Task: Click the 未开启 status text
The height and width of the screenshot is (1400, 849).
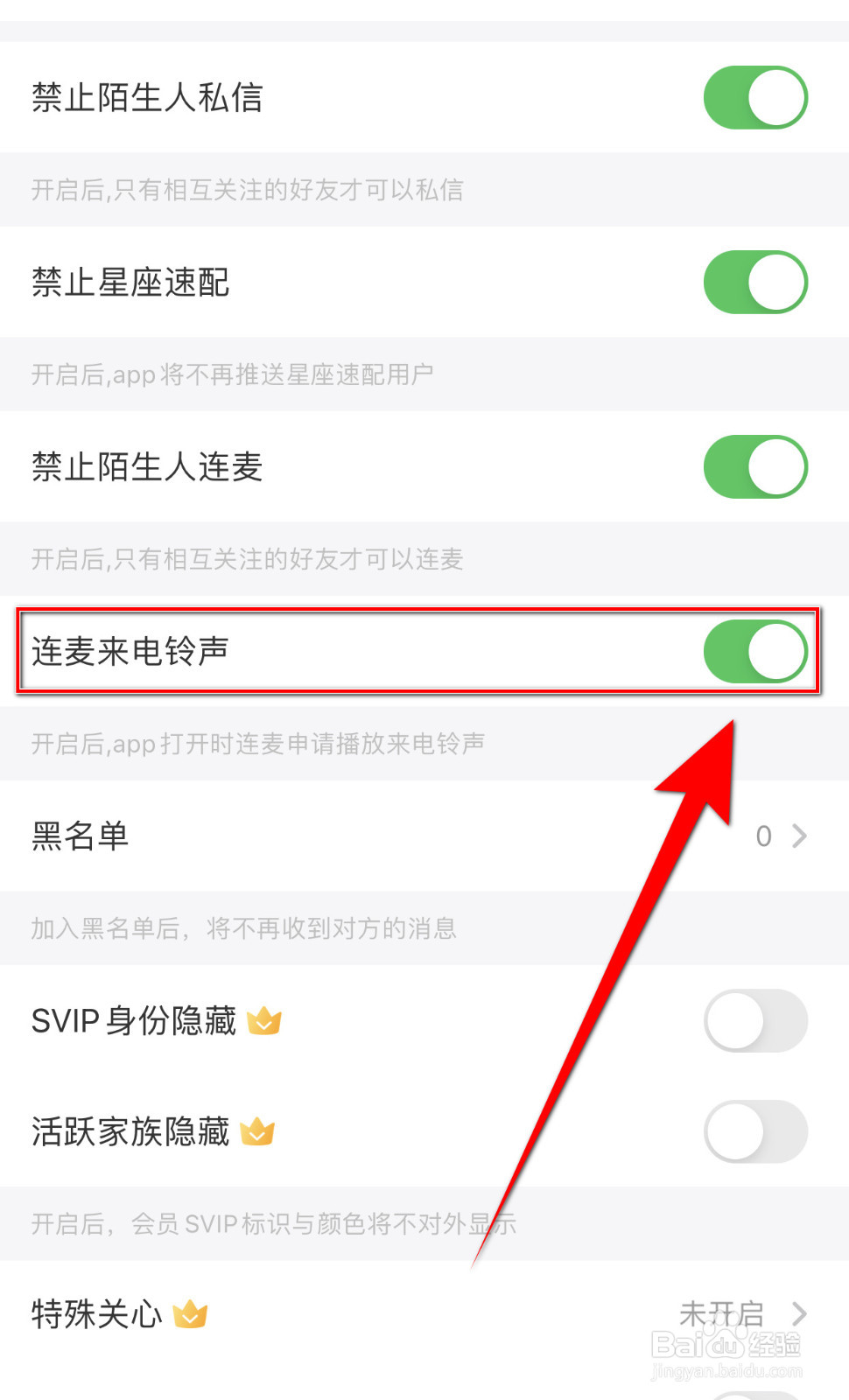Action: click(722, 1312)
